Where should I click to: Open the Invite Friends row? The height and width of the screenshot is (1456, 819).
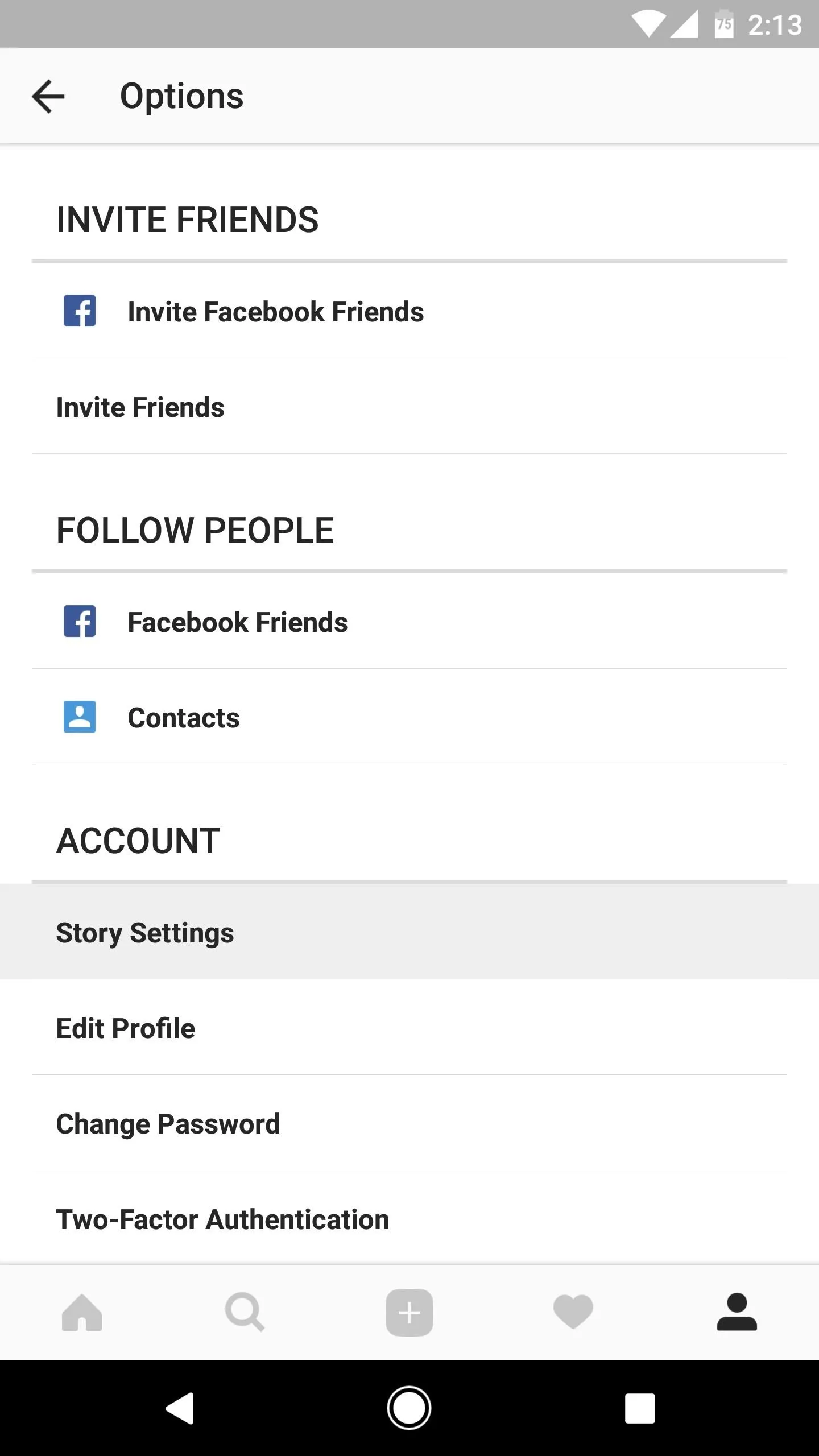tap(409, 407)
